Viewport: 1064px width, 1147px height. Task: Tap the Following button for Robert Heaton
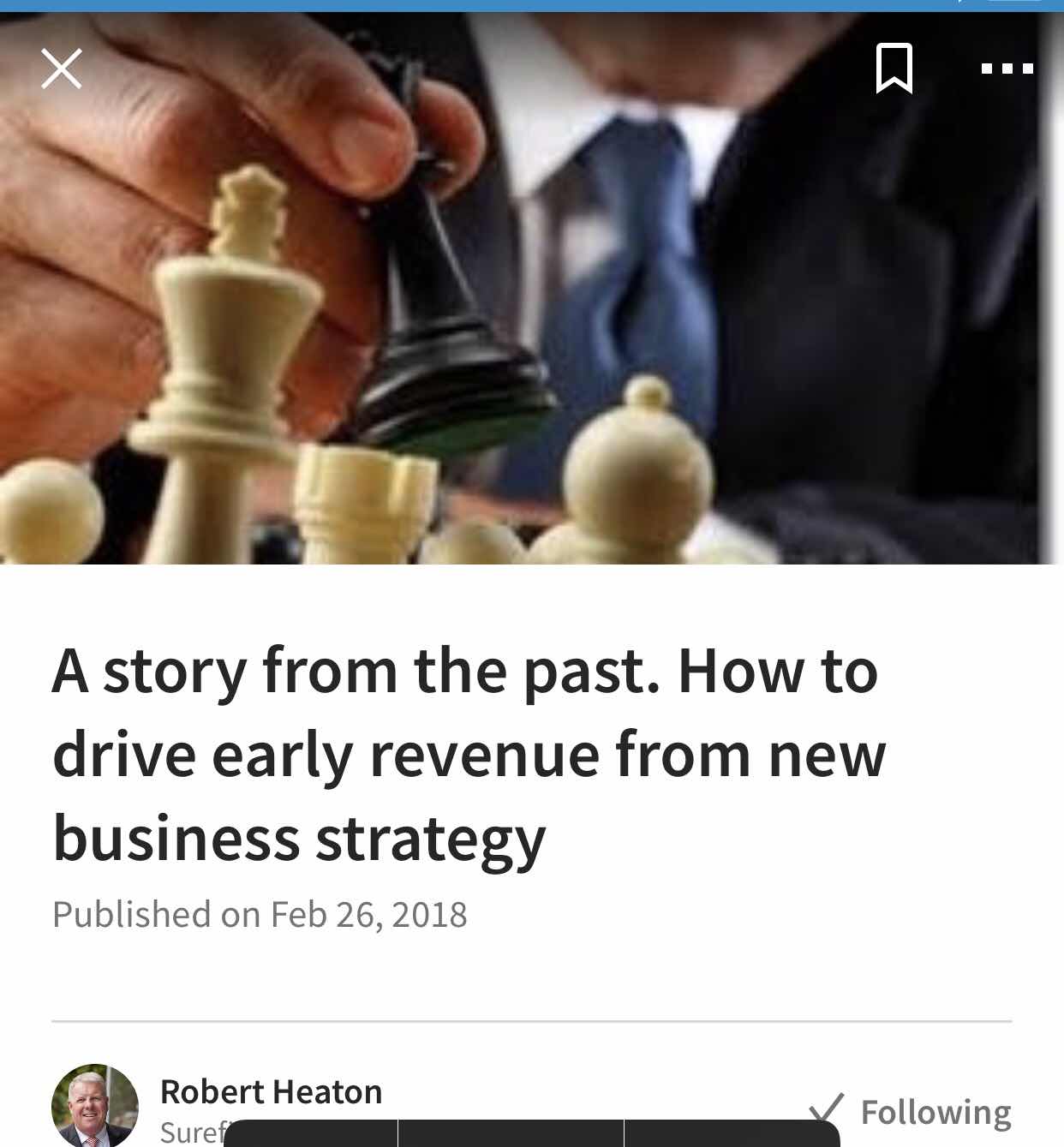tap(912, 1111)
